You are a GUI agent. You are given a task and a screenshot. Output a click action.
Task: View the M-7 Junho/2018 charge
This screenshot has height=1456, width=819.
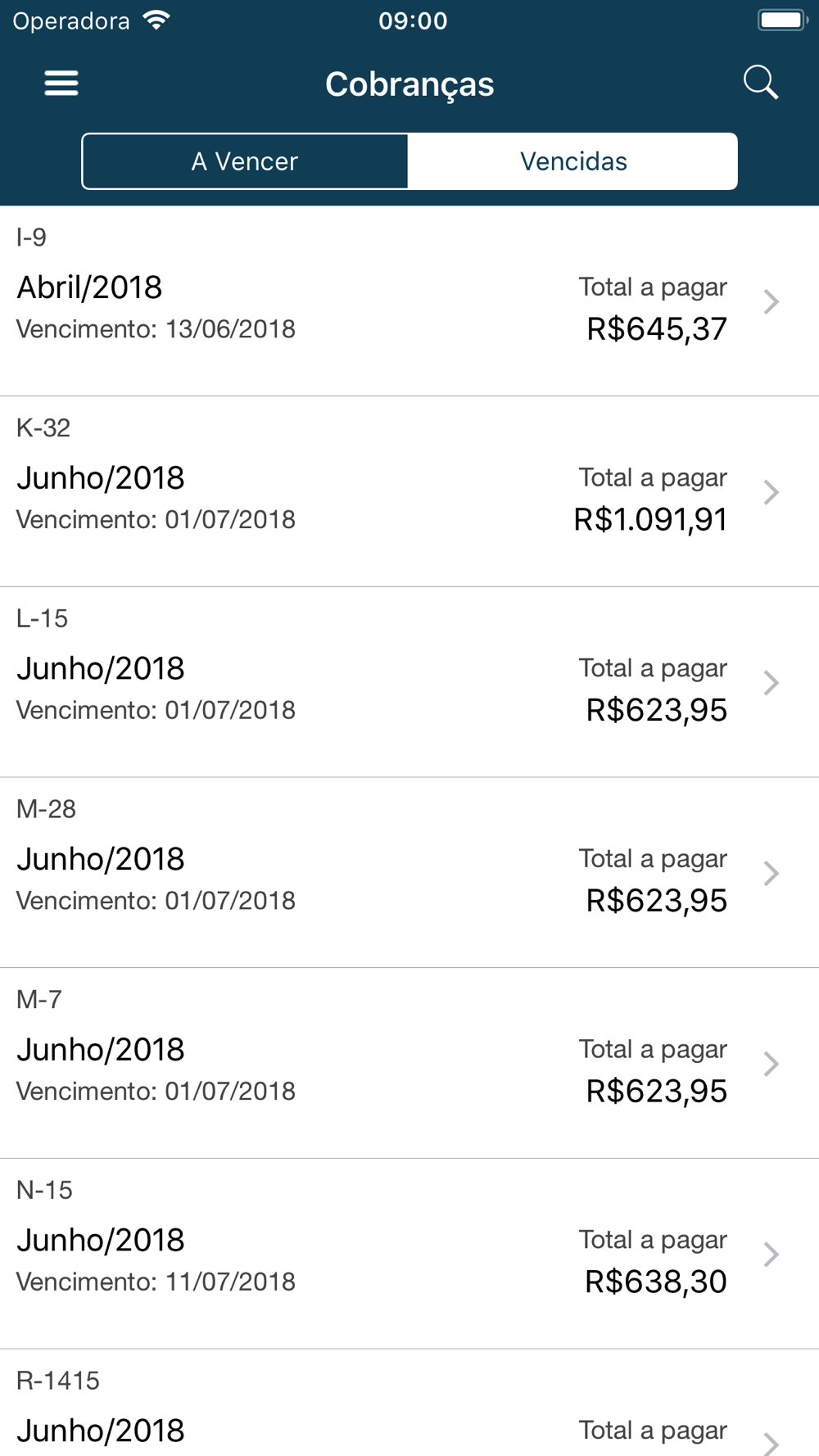pos(409,1064)
